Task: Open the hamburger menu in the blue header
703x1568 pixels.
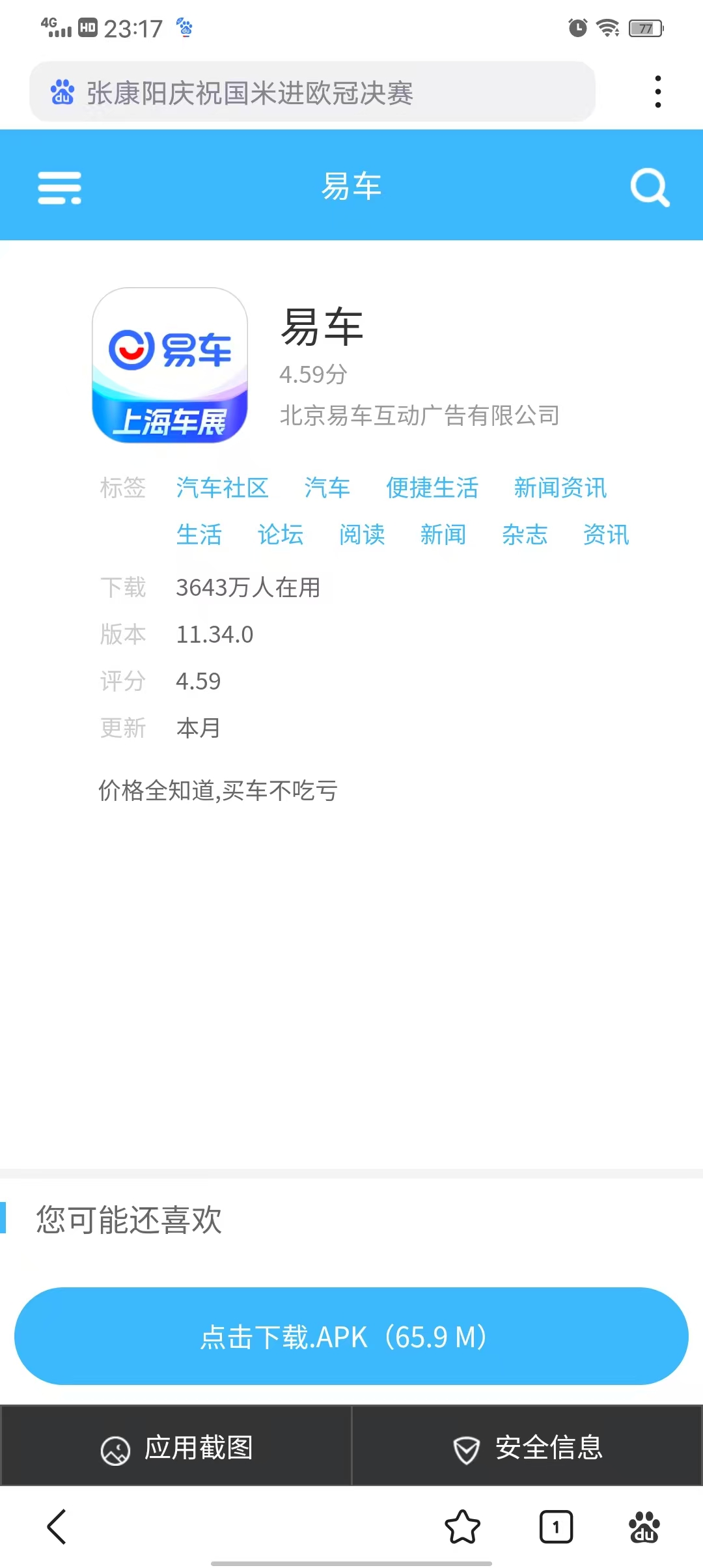Action: (59, 188)
